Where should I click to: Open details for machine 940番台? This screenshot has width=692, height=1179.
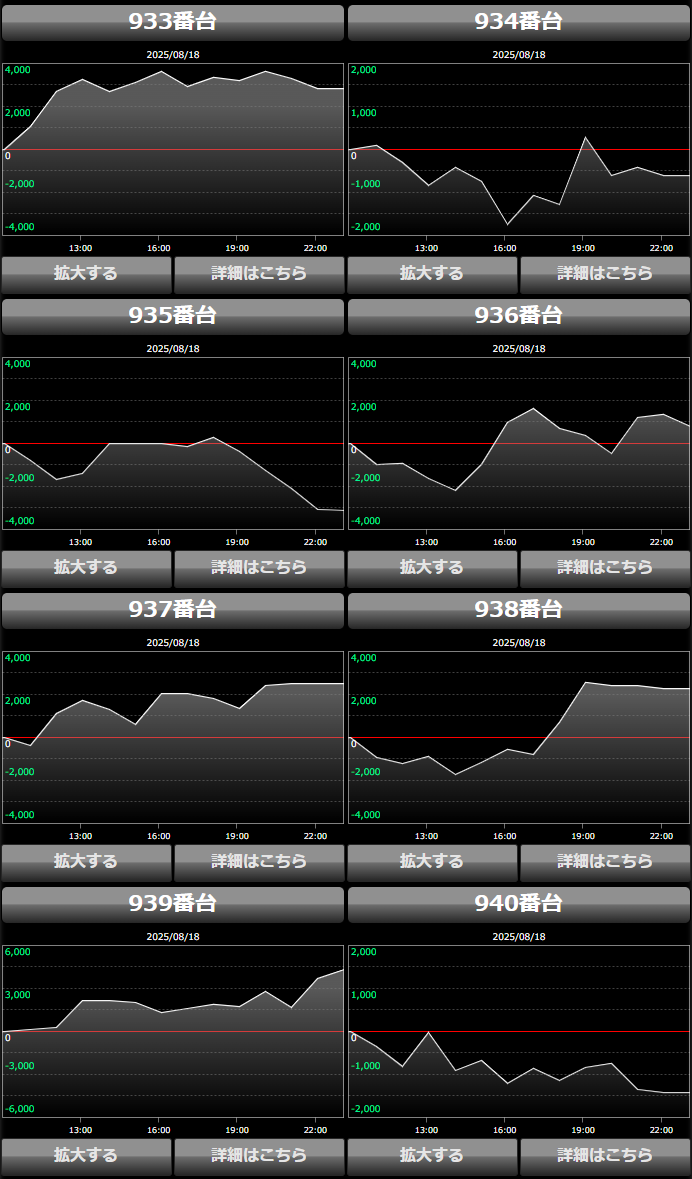(605, 1155)
